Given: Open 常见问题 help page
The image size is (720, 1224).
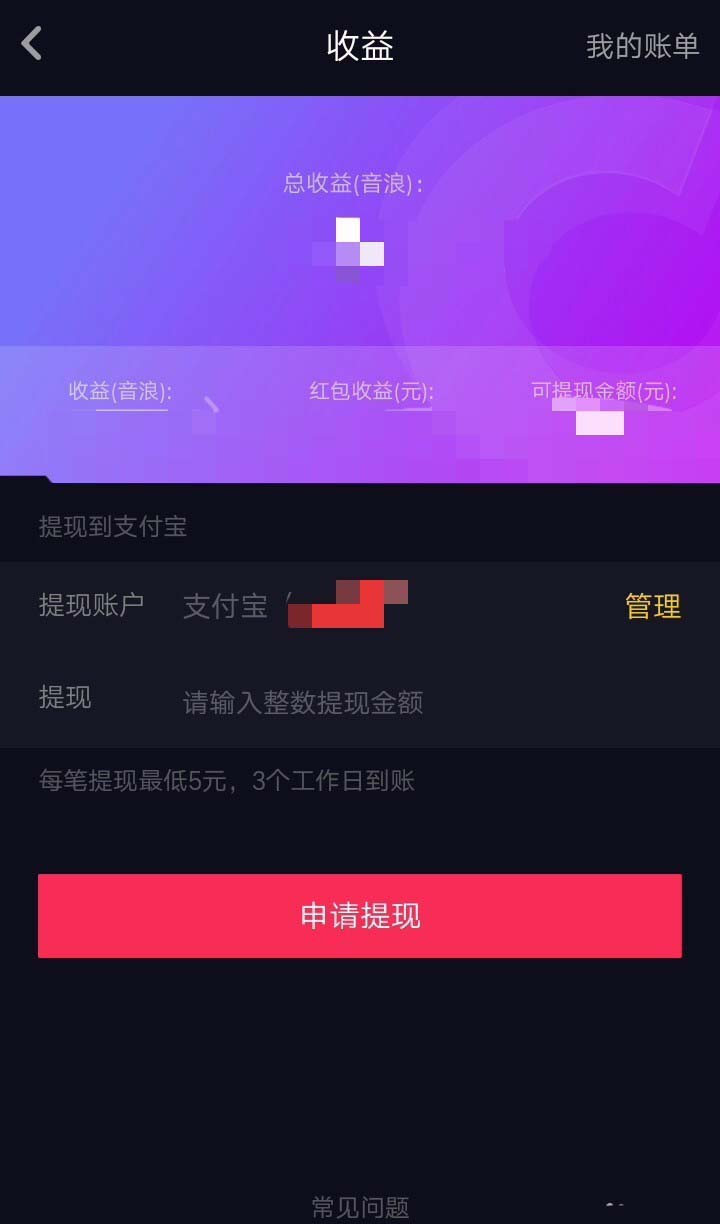Looking at the screenshot, I should (x=360, y=1207).
